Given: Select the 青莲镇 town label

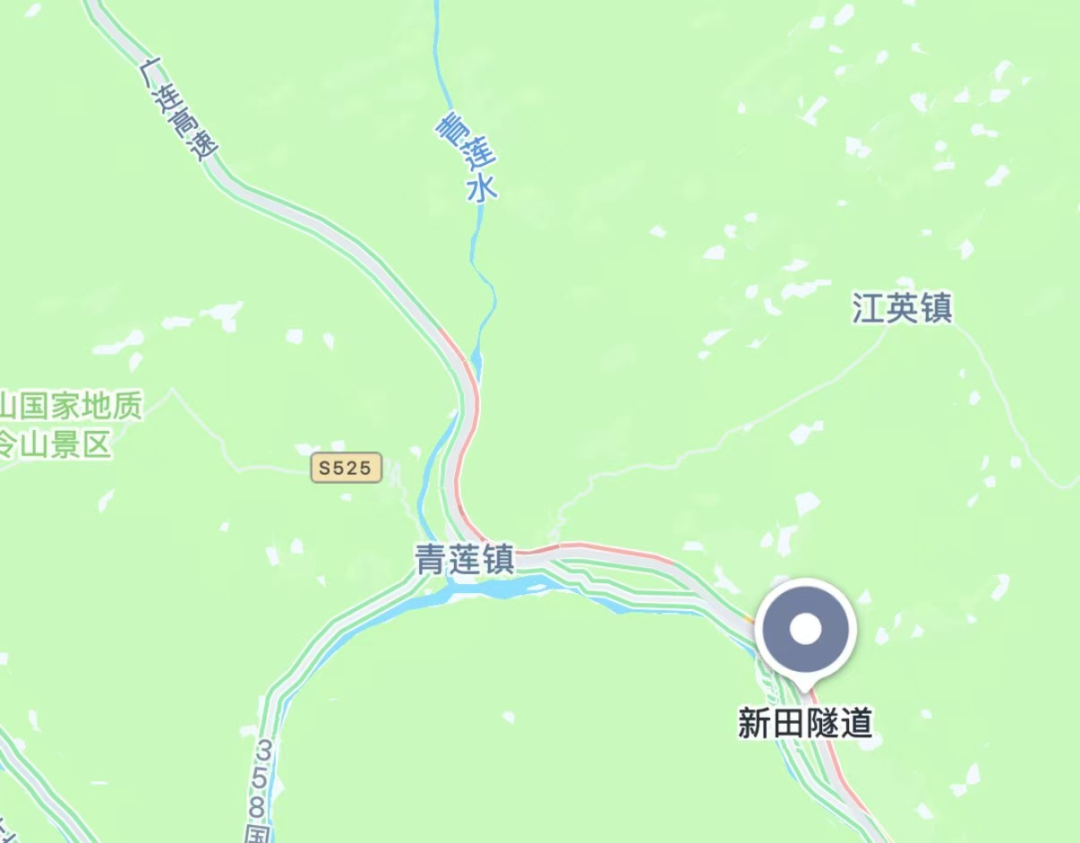Looking at the screenshot, I should click(464, 560).
